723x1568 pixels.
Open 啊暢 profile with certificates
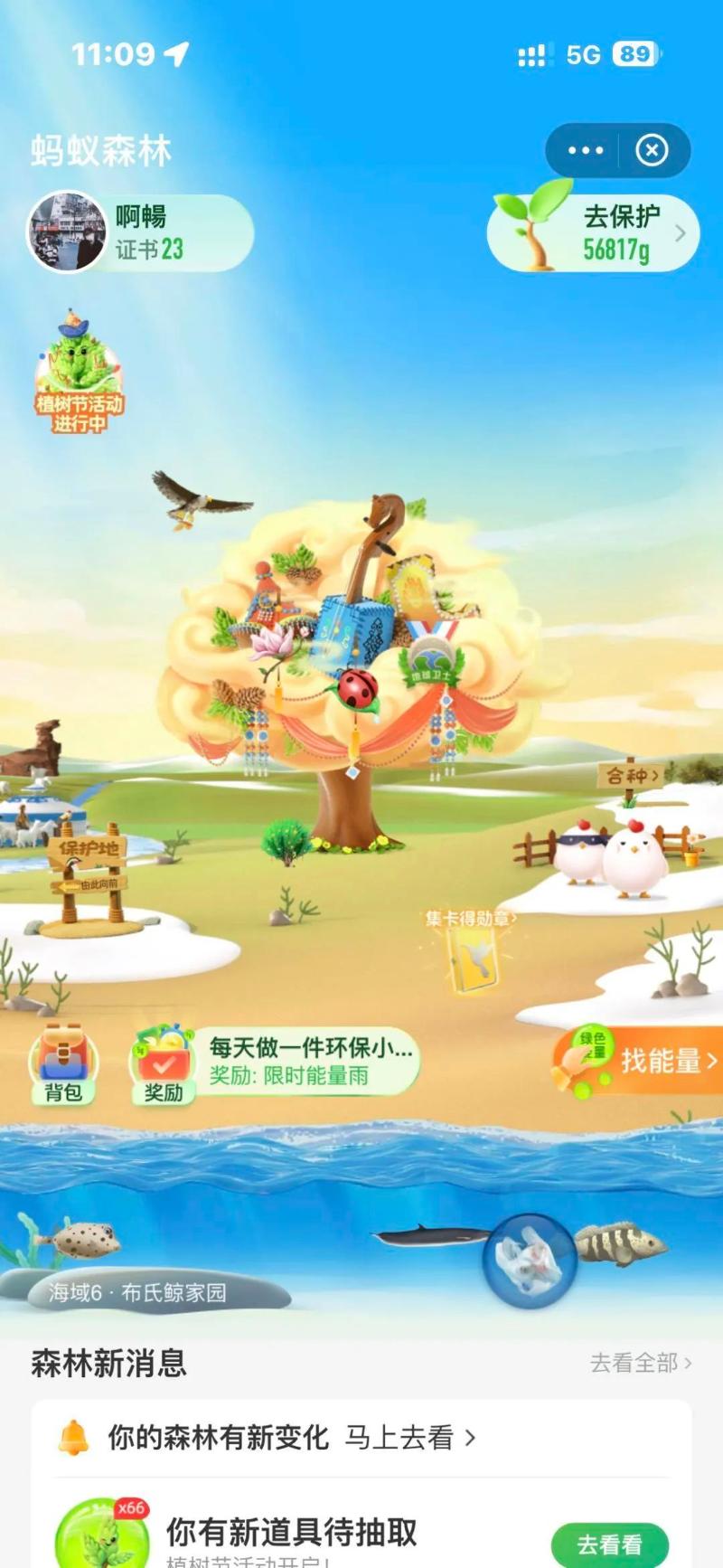tap(140, 232)
